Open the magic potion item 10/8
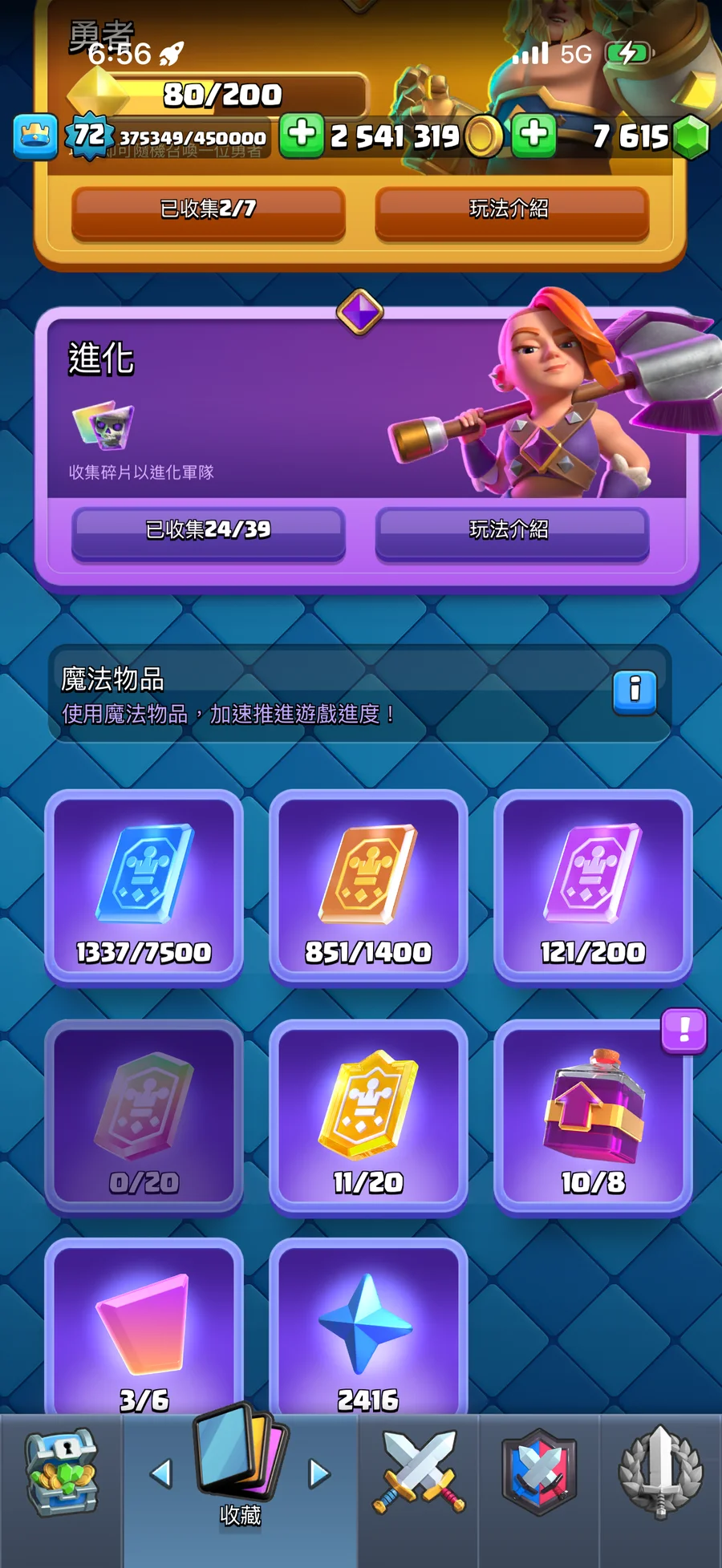This screenshot has width=722, height=1568. (593, 1116)
